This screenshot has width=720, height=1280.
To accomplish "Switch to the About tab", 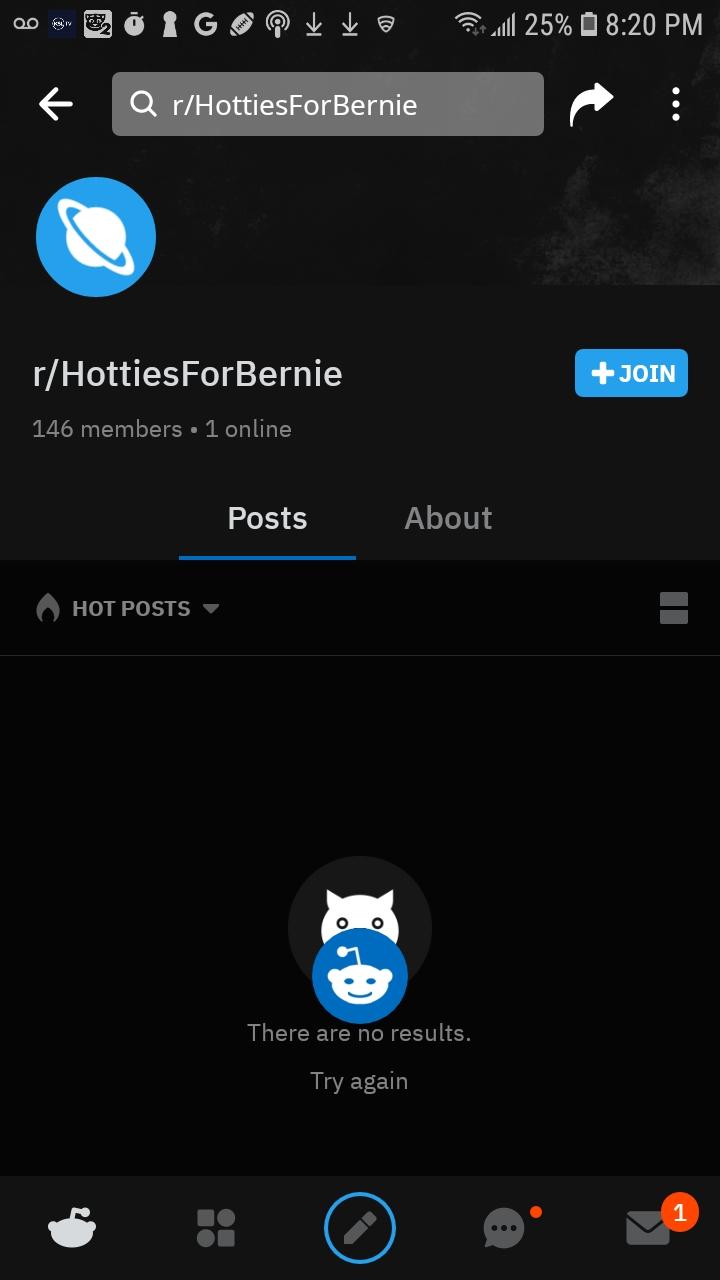I will click(448, 518).
